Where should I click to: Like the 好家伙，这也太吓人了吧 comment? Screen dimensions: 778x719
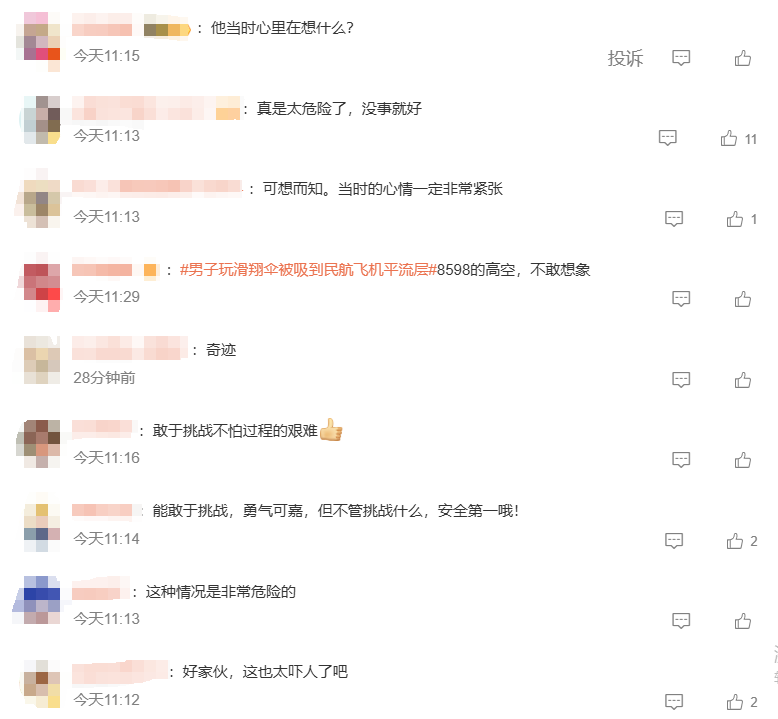click(x=735, y=701)
